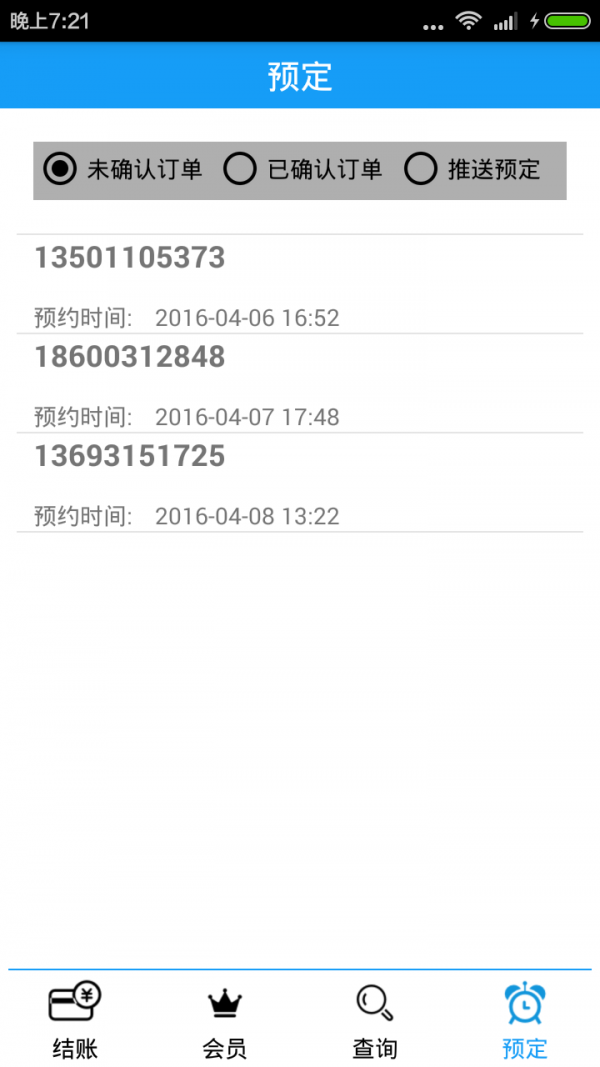Switch to the 结账 tab
Image resolution: width=600 pixels, height=1067 pixels.
point(76,1019)
